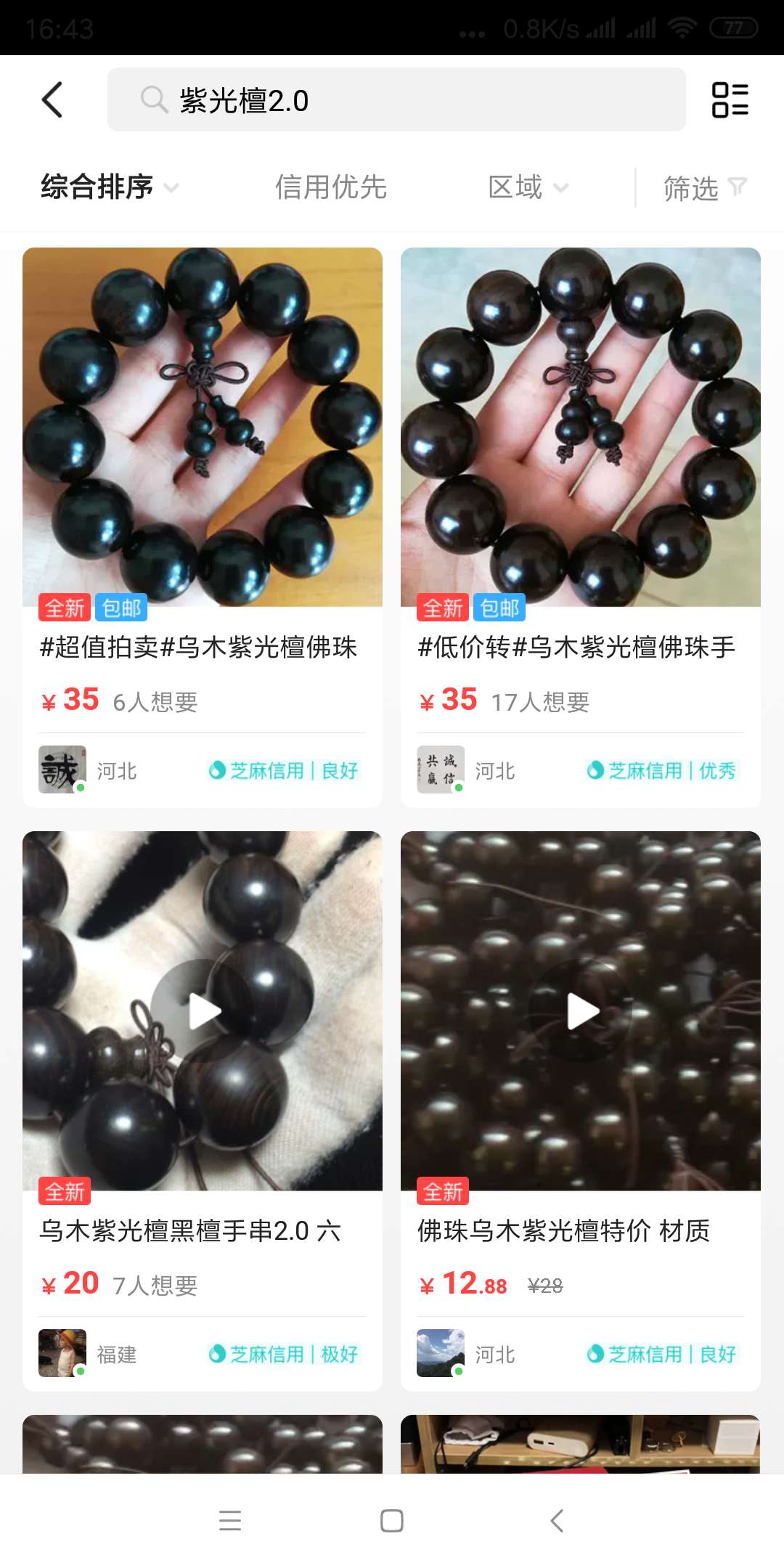Expand the 综合排序 sort dropdown
This screenshot has height=1568, width=784.
pos(109,187)
